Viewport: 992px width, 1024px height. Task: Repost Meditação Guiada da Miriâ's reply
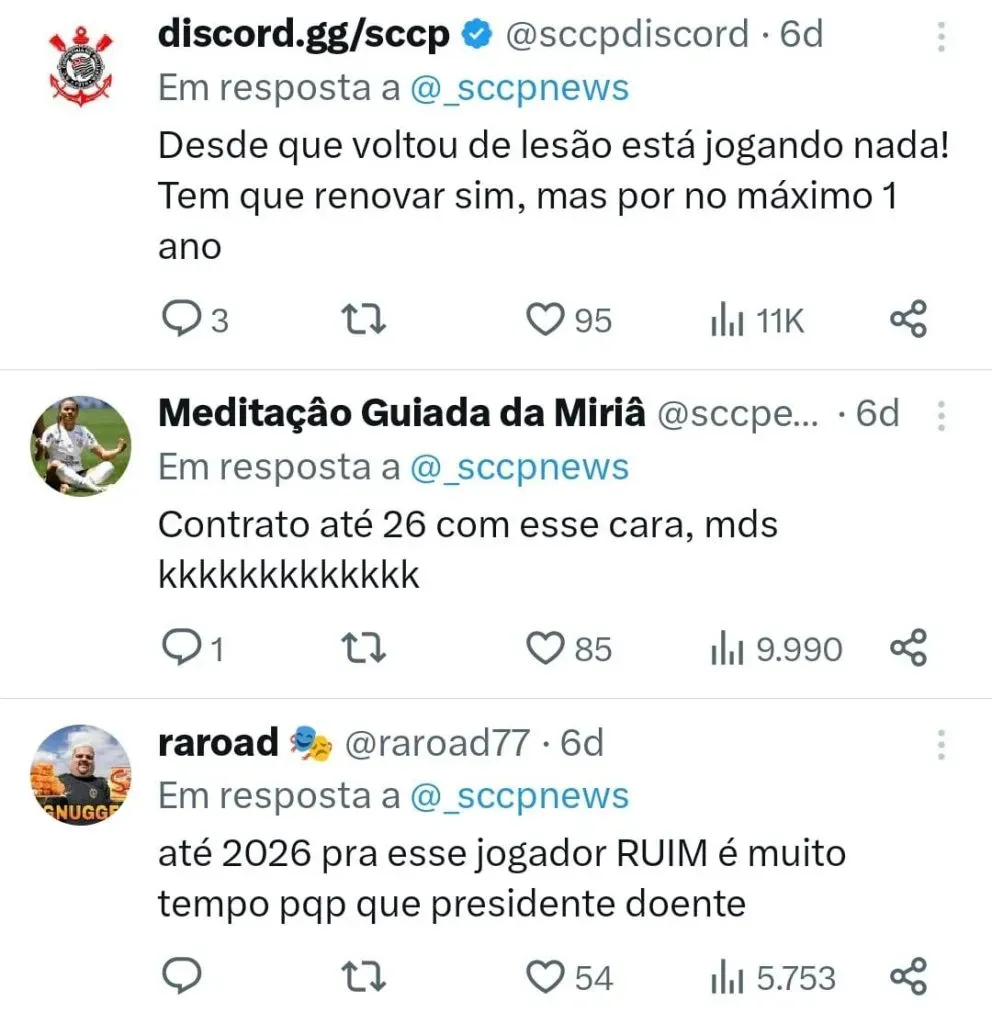(x=364, y=649)
